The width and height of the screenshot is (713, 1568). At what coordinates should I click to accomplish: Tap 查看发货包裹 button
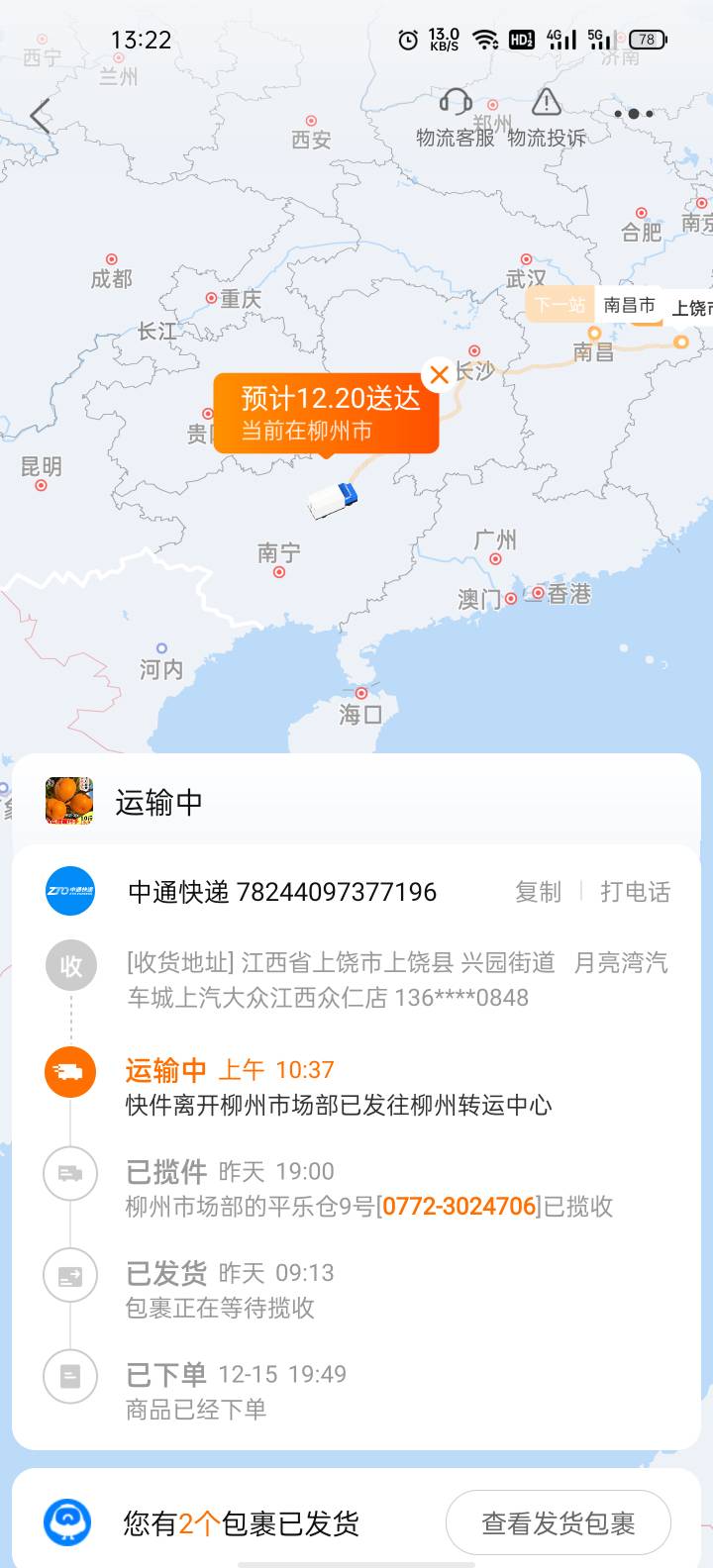pos(559,1523)
